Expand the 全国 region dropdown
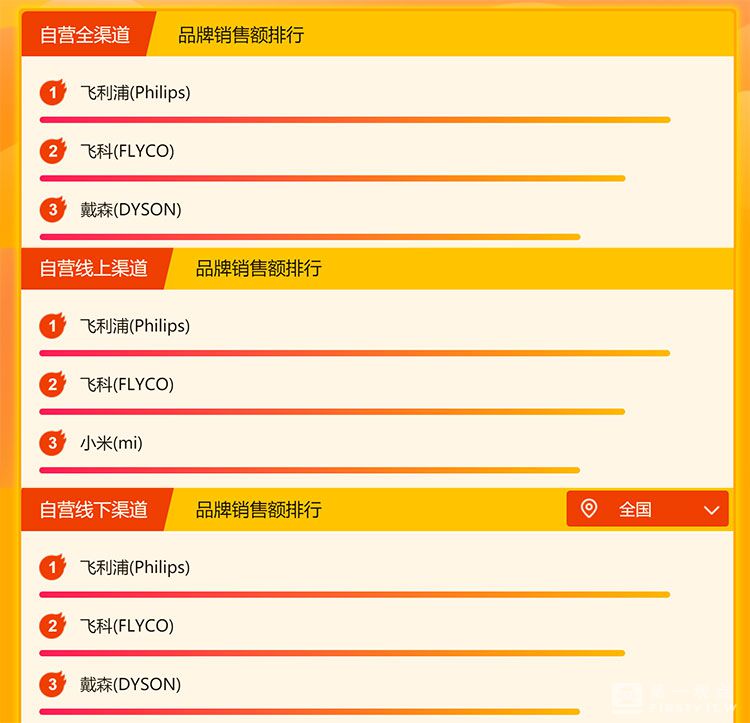750x723 pixels. point(647,509)
